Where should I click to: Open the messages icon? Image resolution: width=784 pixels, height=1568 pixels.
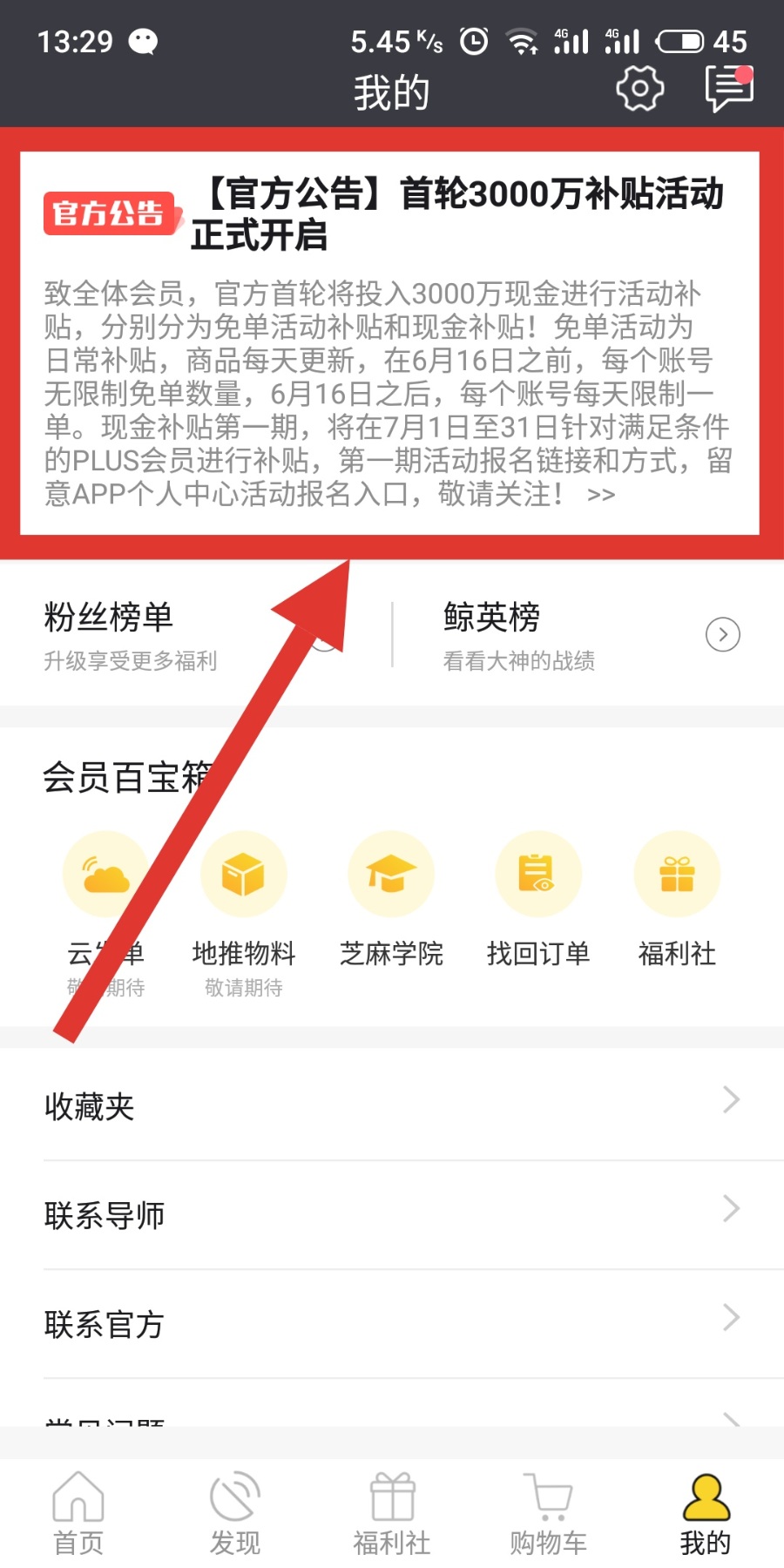coord(728,88)
